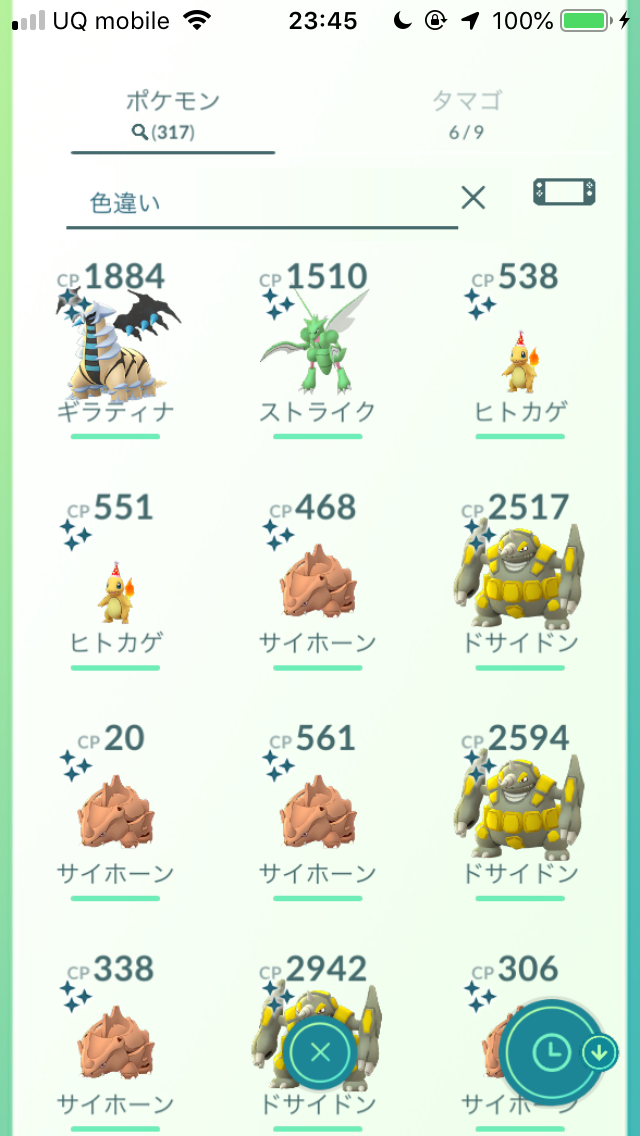Open サイホーン with CP 20
The image size is (640, 1136).
[x=116, y=810]
